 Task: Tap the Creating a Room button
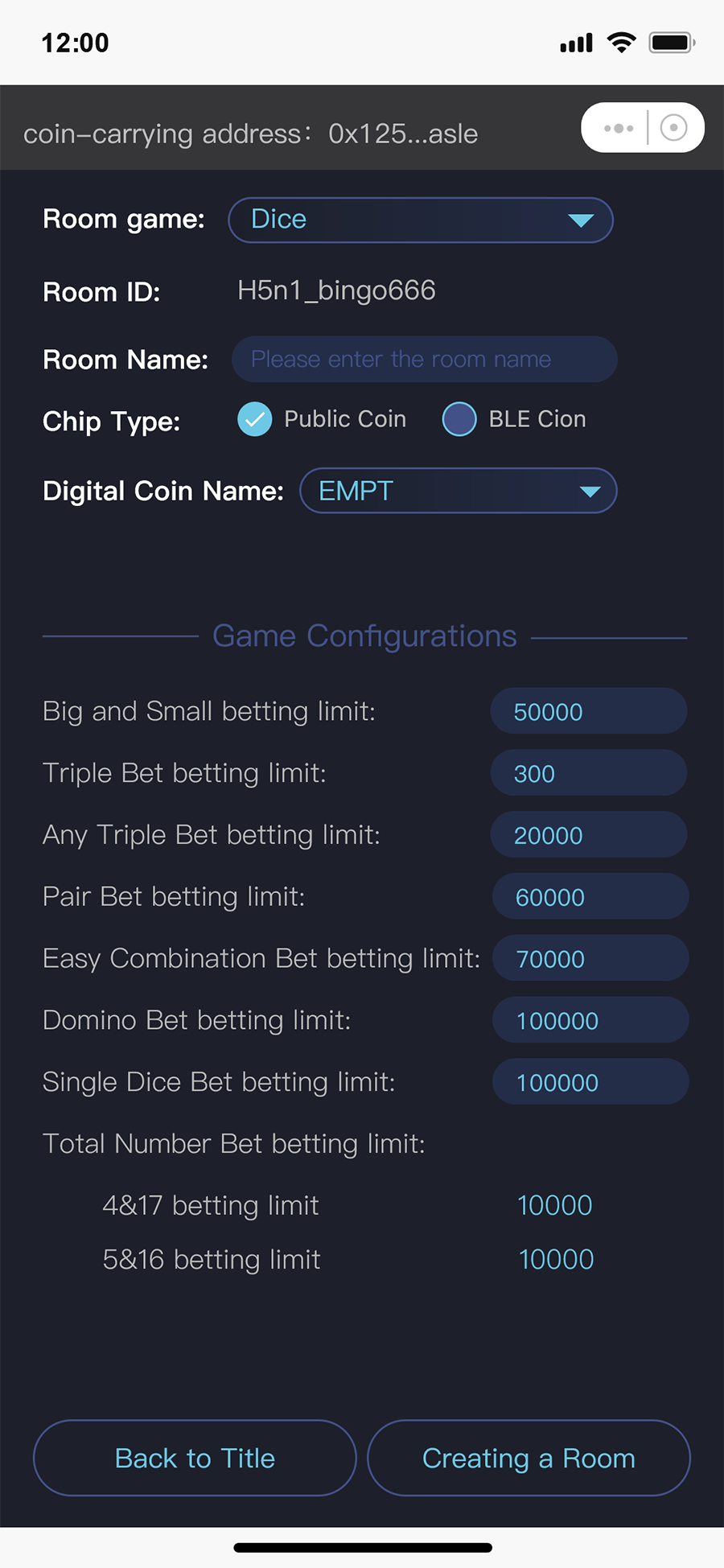pyautogui.click(x=529, y=1458)
